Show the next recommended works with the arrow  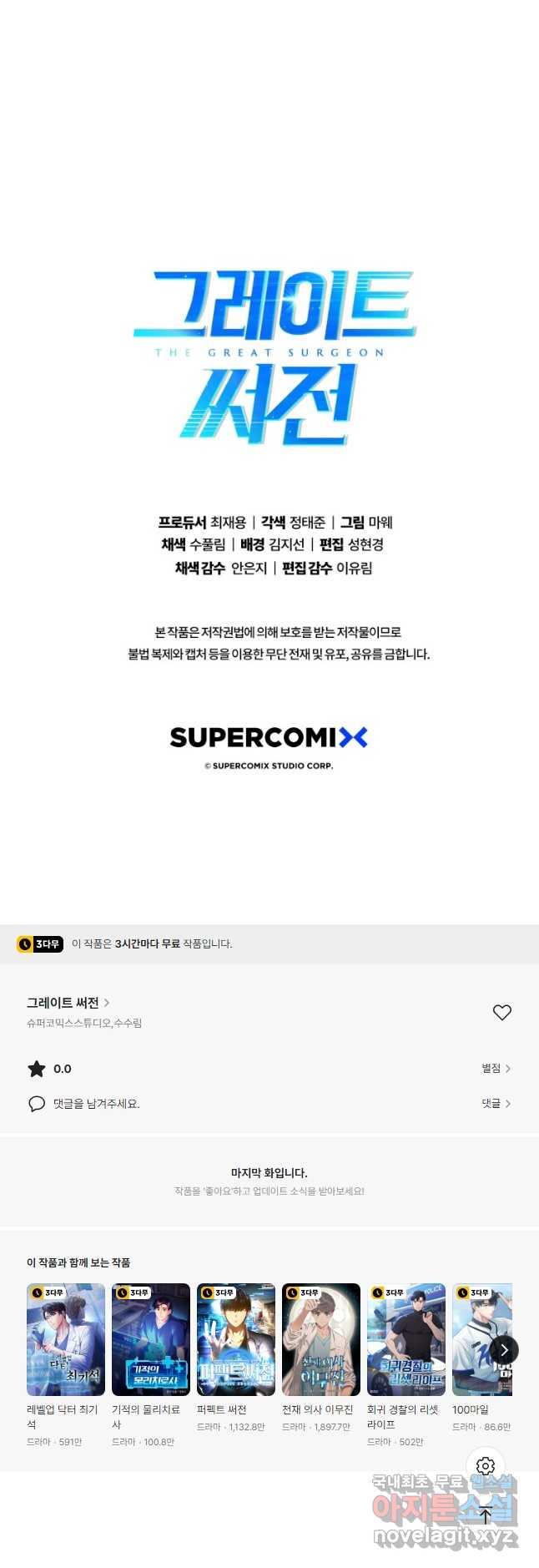[x=504, y=1350]
